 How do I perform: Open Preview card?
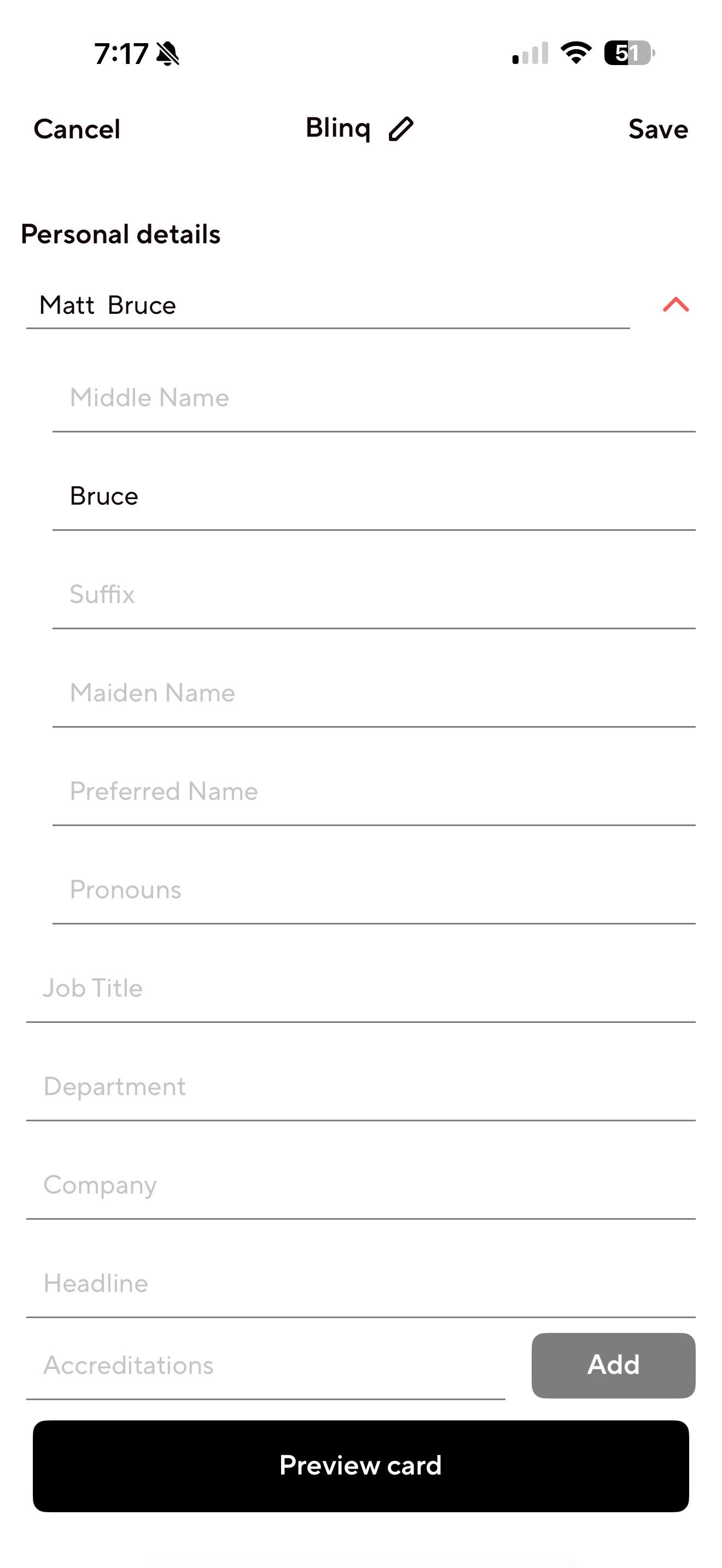coord(360,1466)
